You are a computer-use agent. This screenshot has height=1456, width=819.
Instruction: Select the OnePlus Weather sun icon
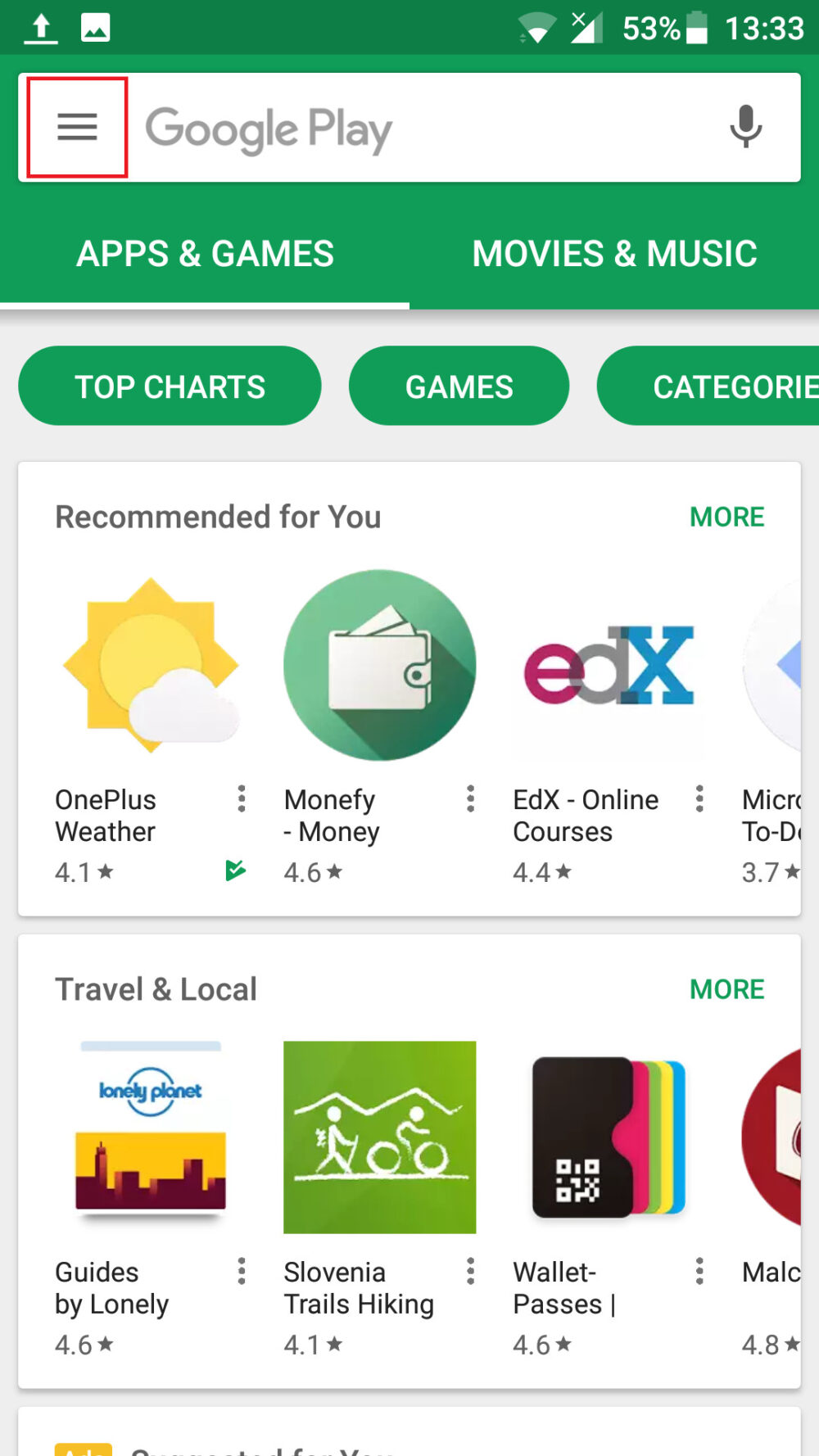[x=150, y=665]
